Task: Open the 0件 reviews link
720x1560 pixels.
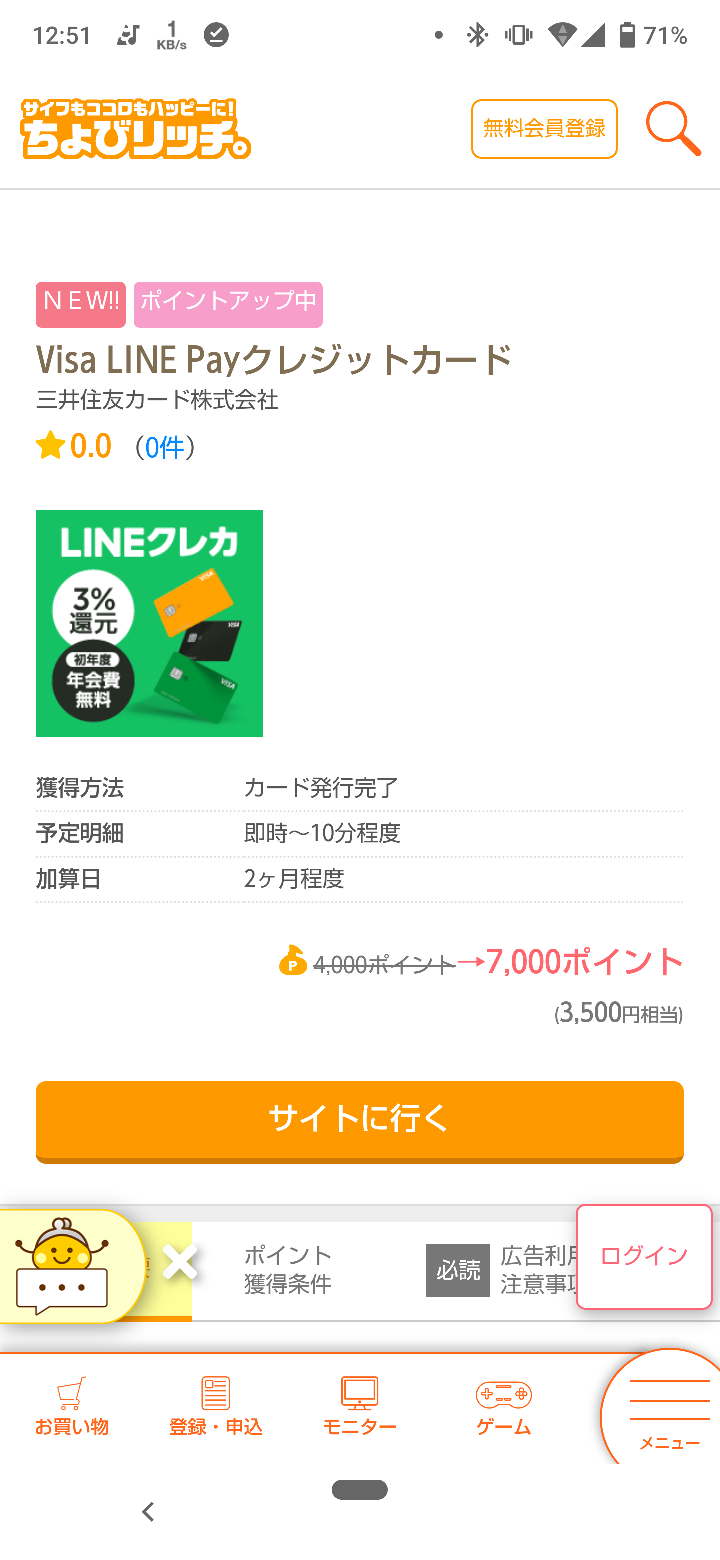Action: pos(165,447)
